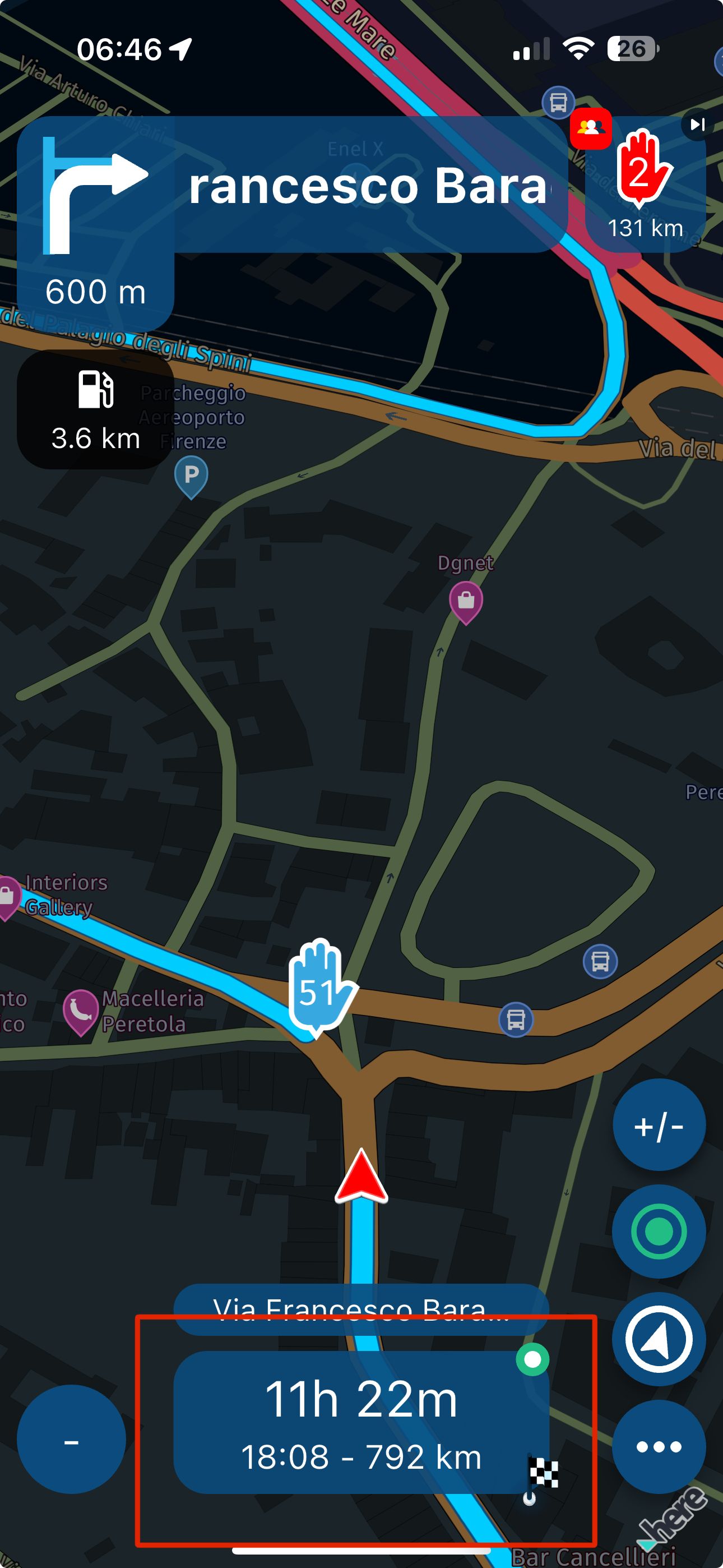Image resolution: width=723 pixels, height=1568 pixels.
Task: Tap the minus button
Action: click(71, 1440)
